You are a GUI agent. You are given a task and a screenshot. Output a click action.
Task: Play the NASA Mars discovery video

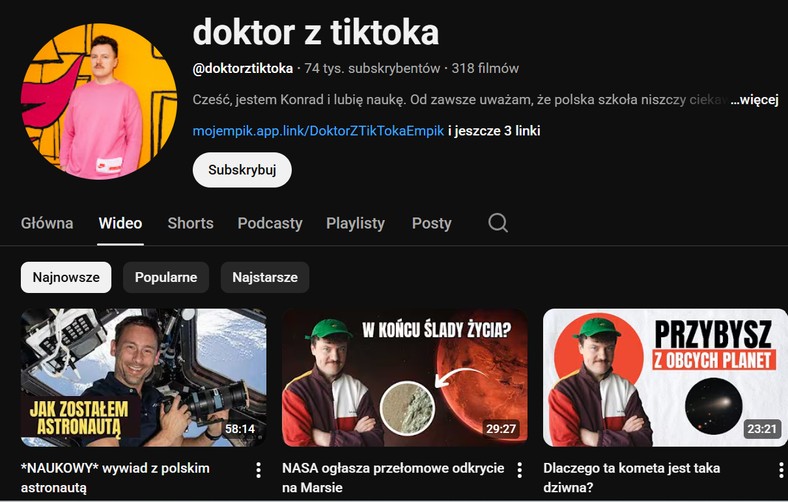point(404,378)
